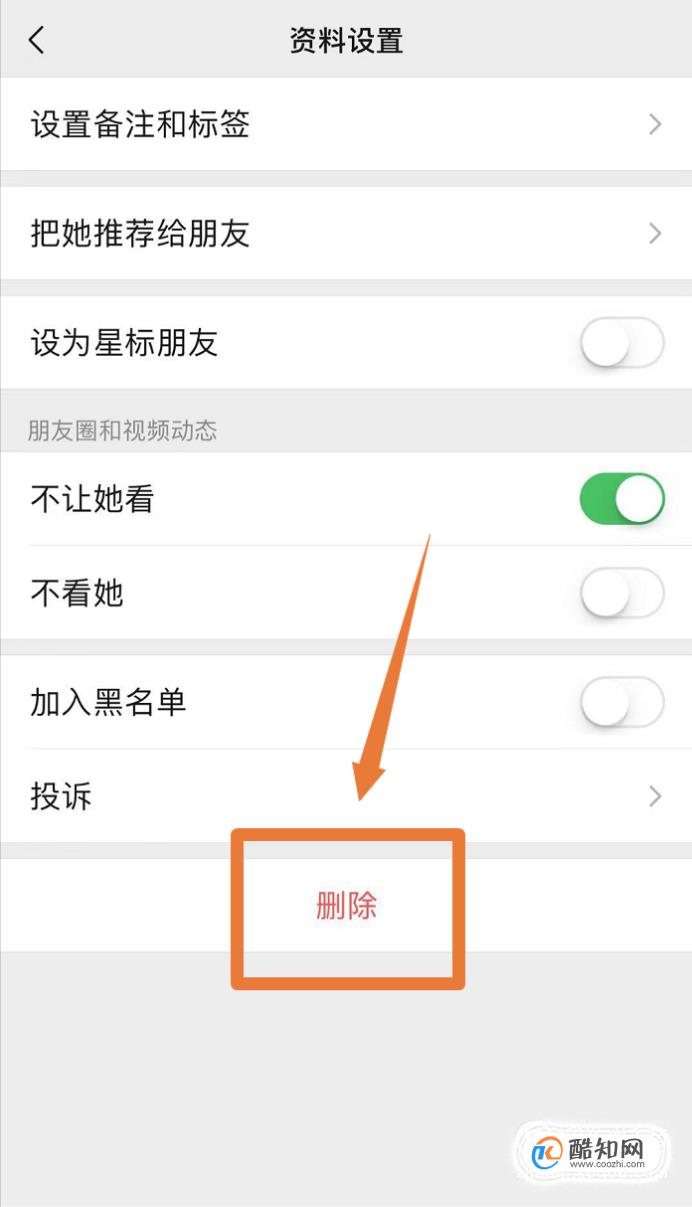This screenshot has height=1207, width=692.
Task: Enable the 设为星标朋友 switch
Action: click(622, 344)
